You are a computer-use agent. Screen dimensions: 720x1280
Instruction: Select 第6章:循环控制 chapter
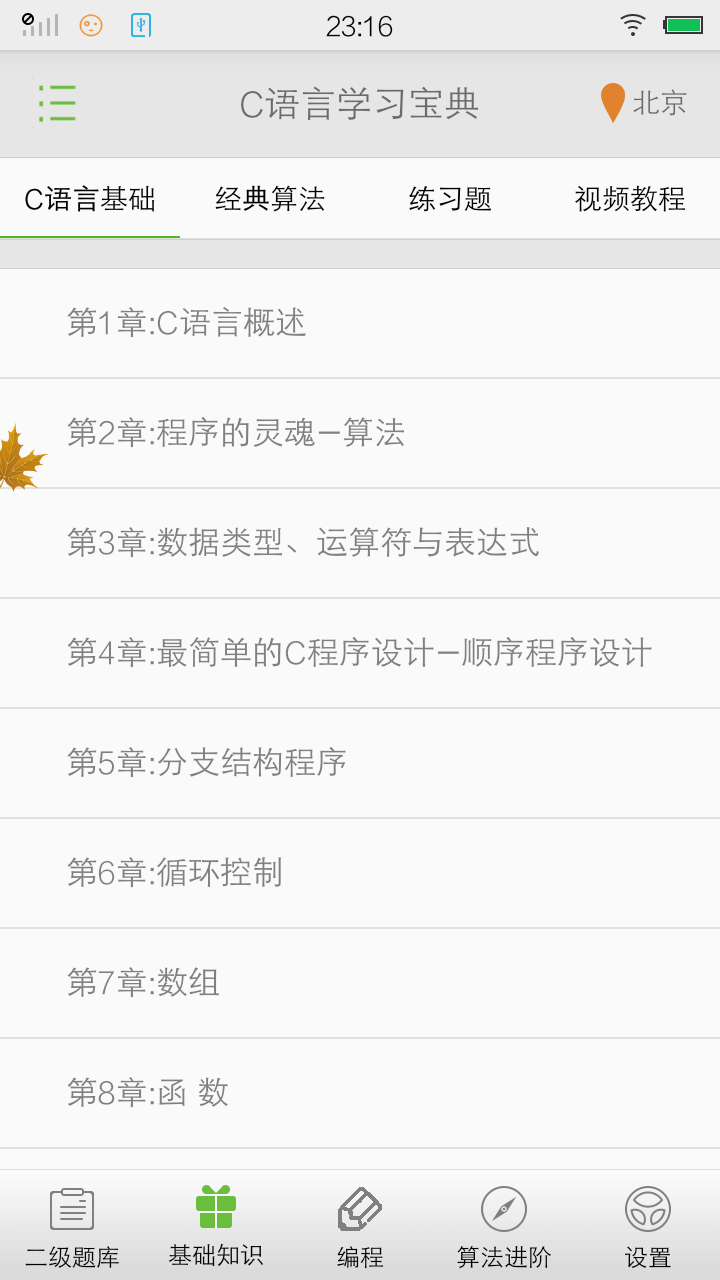click(x=360, y=873)
